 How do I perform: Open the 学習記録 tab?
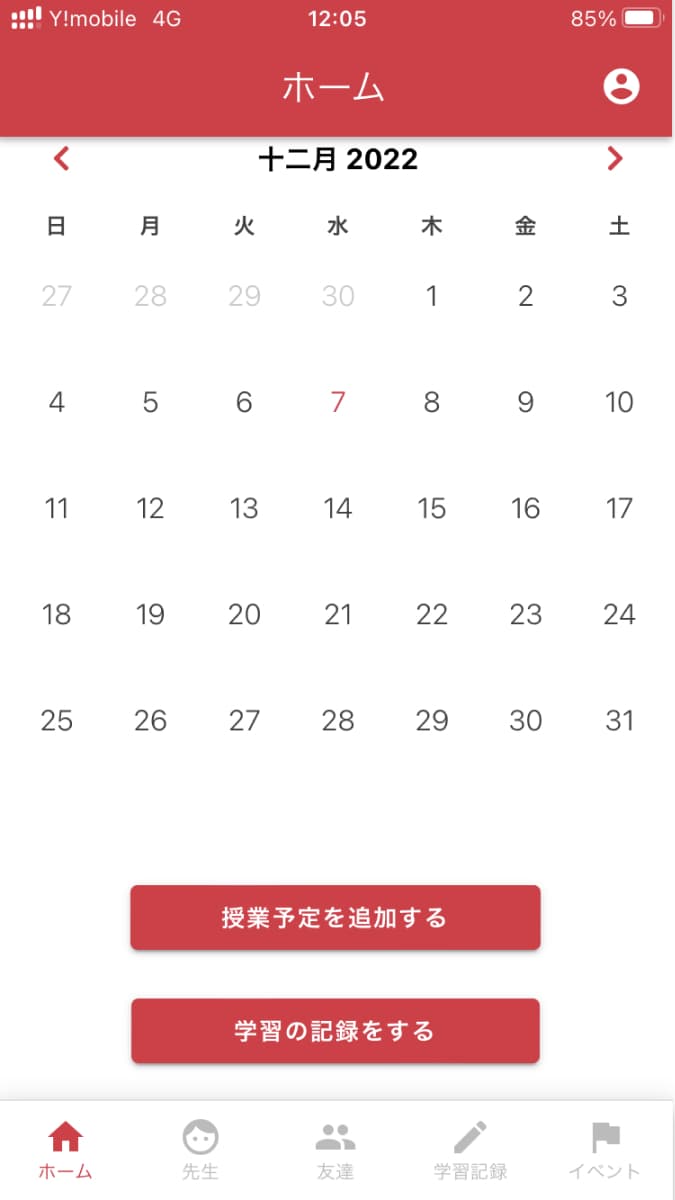[470, 1150]
